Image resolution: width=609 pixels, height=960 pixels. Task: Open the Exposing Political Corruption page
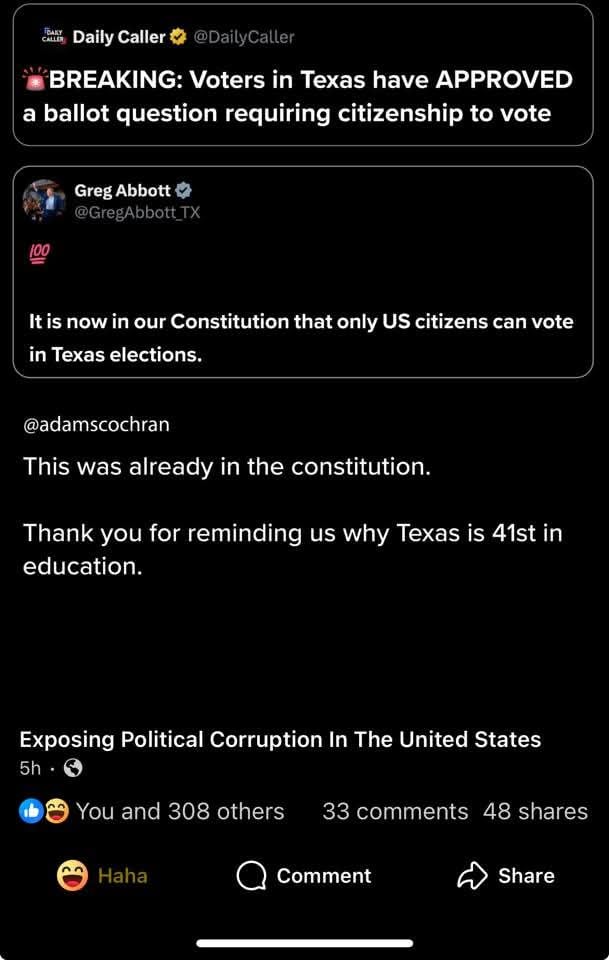[x=280, y=740]
